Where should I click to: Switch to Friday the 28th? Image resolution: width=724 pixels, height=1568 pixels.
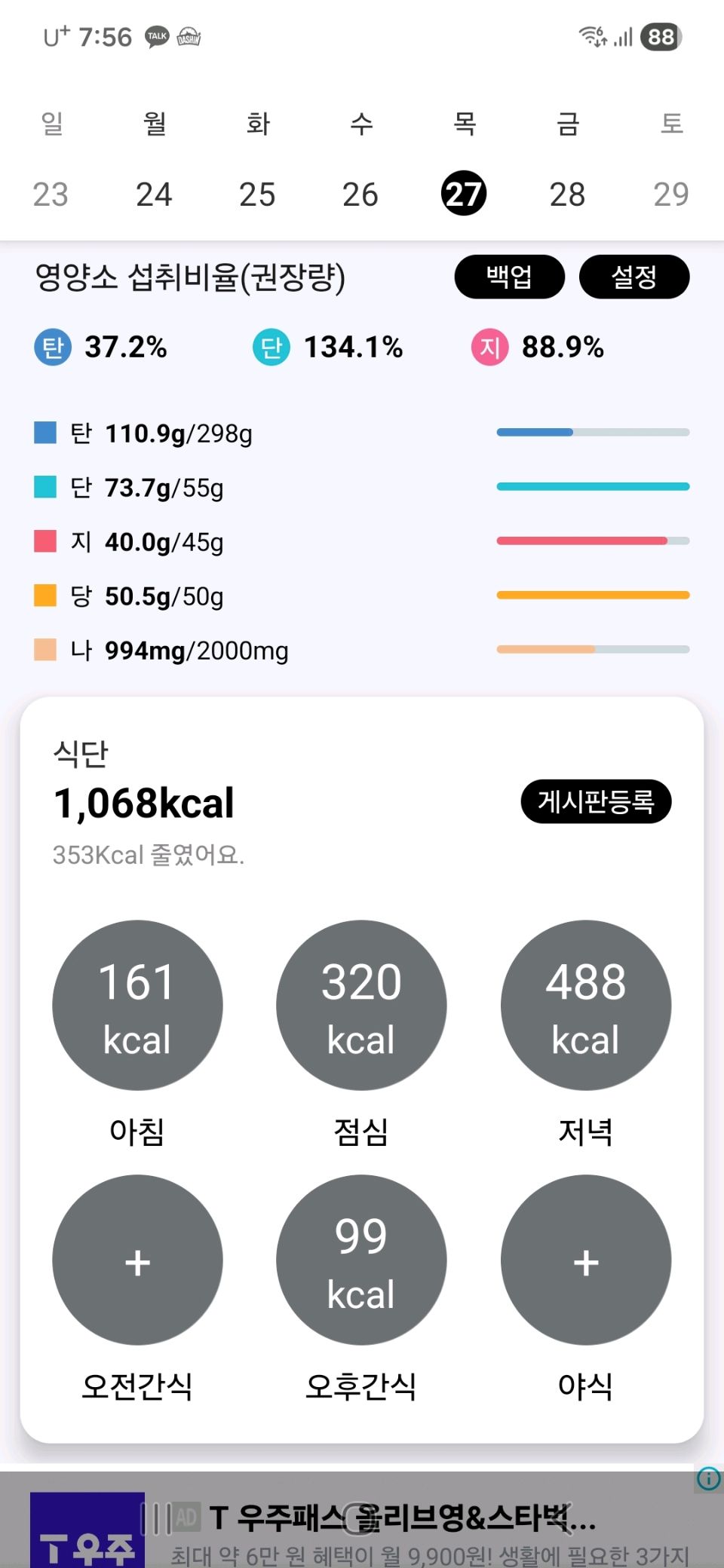(x=567, y=194)
